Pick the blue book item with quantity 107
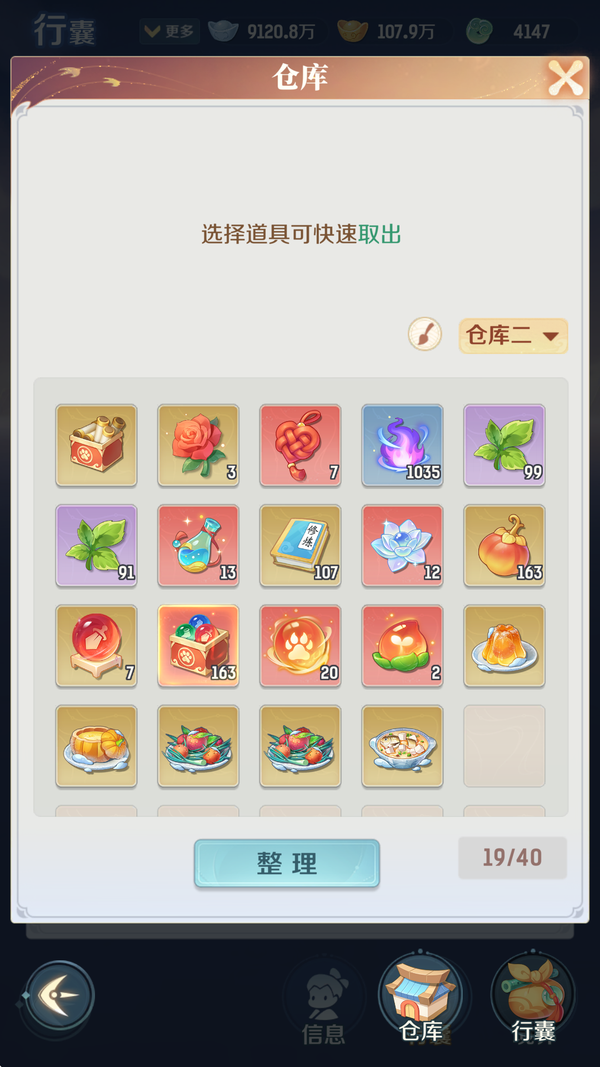This screenshot has width=600, height=1067. pyautogui.click(x=300, y=545)
